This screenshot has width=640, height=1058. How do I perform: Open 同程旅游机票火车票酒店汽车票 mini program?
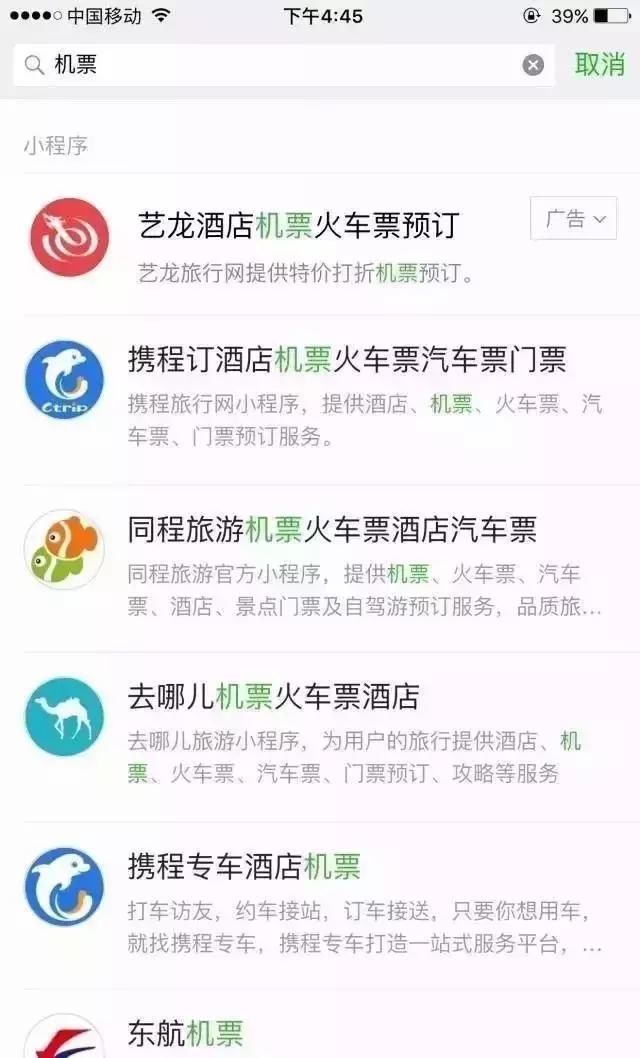click(332, 529)
